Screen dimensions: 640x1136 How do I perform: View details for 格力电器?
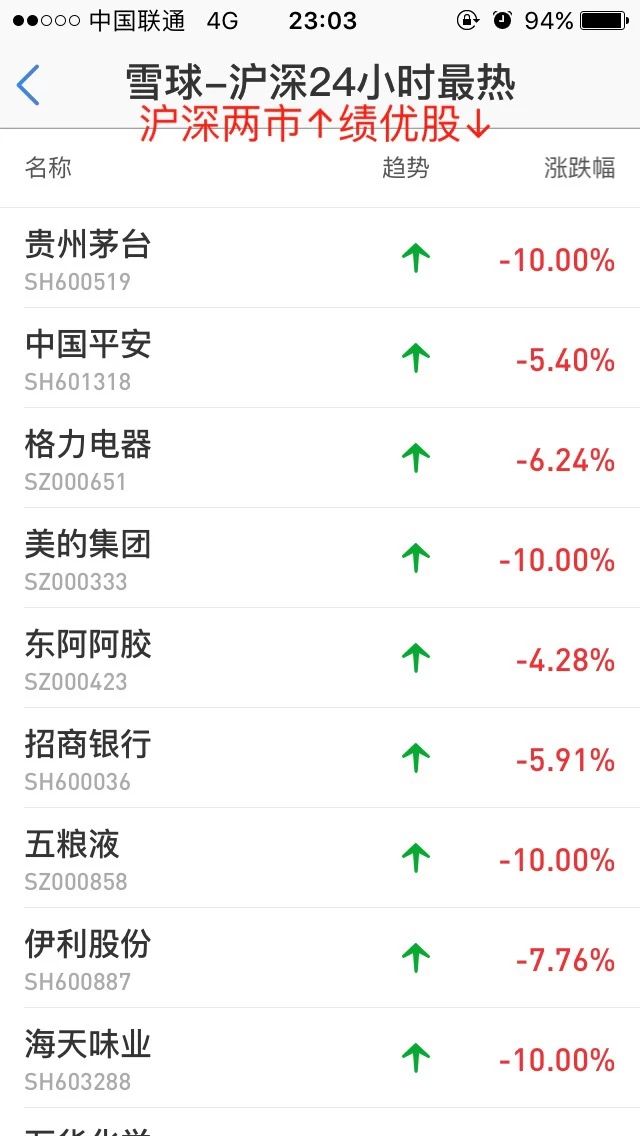pos(320,458)
